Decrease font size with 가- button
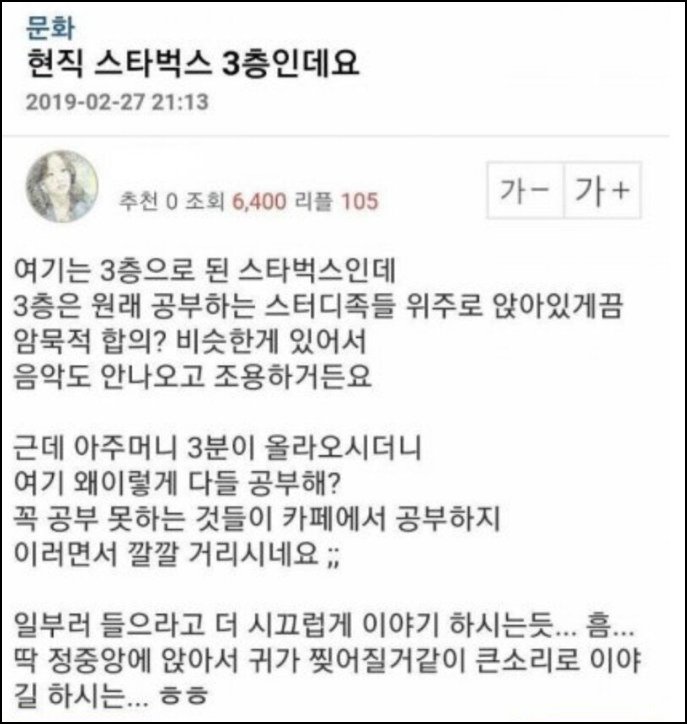Screen dimensions: 687x724 pyautogui.click(x=524, y=190)
